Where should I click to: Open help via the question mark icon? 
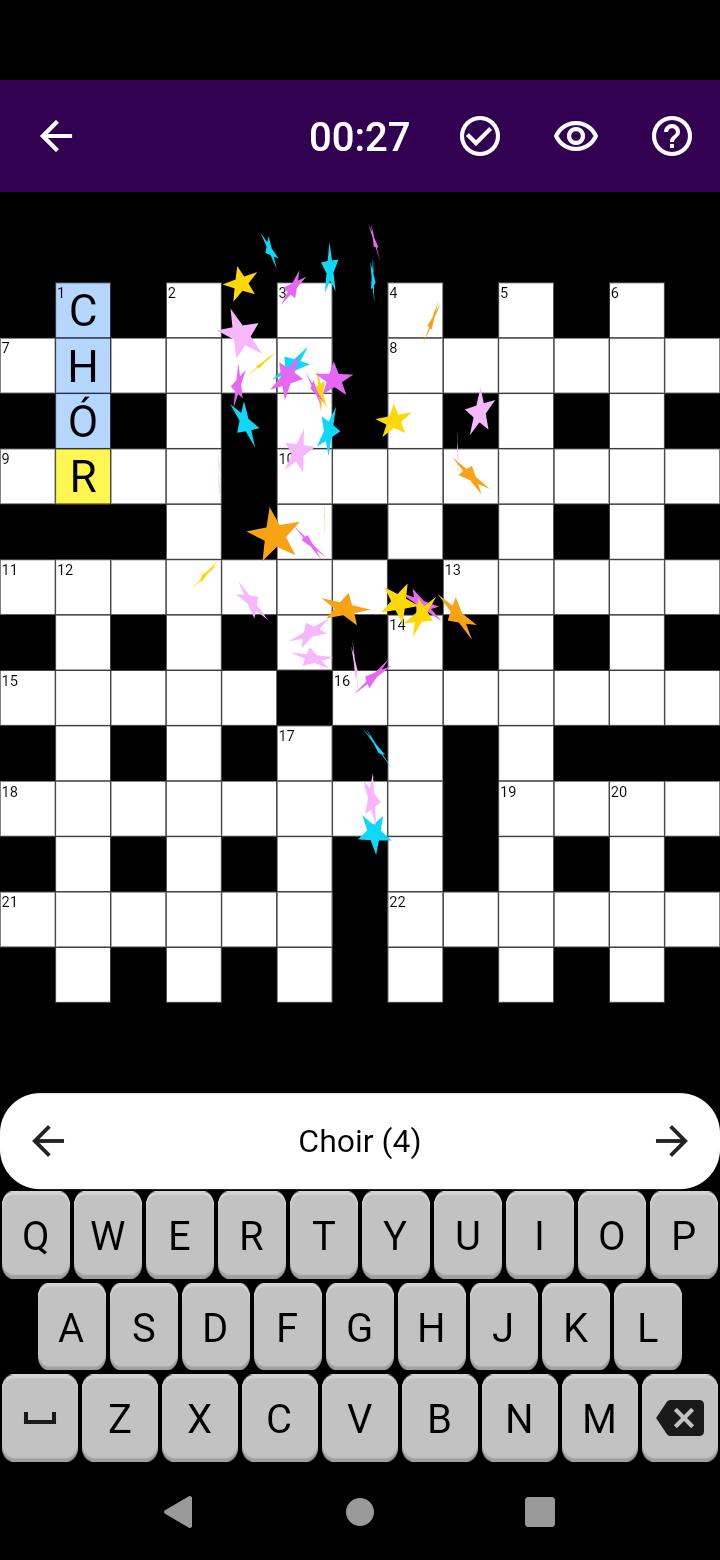[x=672, y=136]
